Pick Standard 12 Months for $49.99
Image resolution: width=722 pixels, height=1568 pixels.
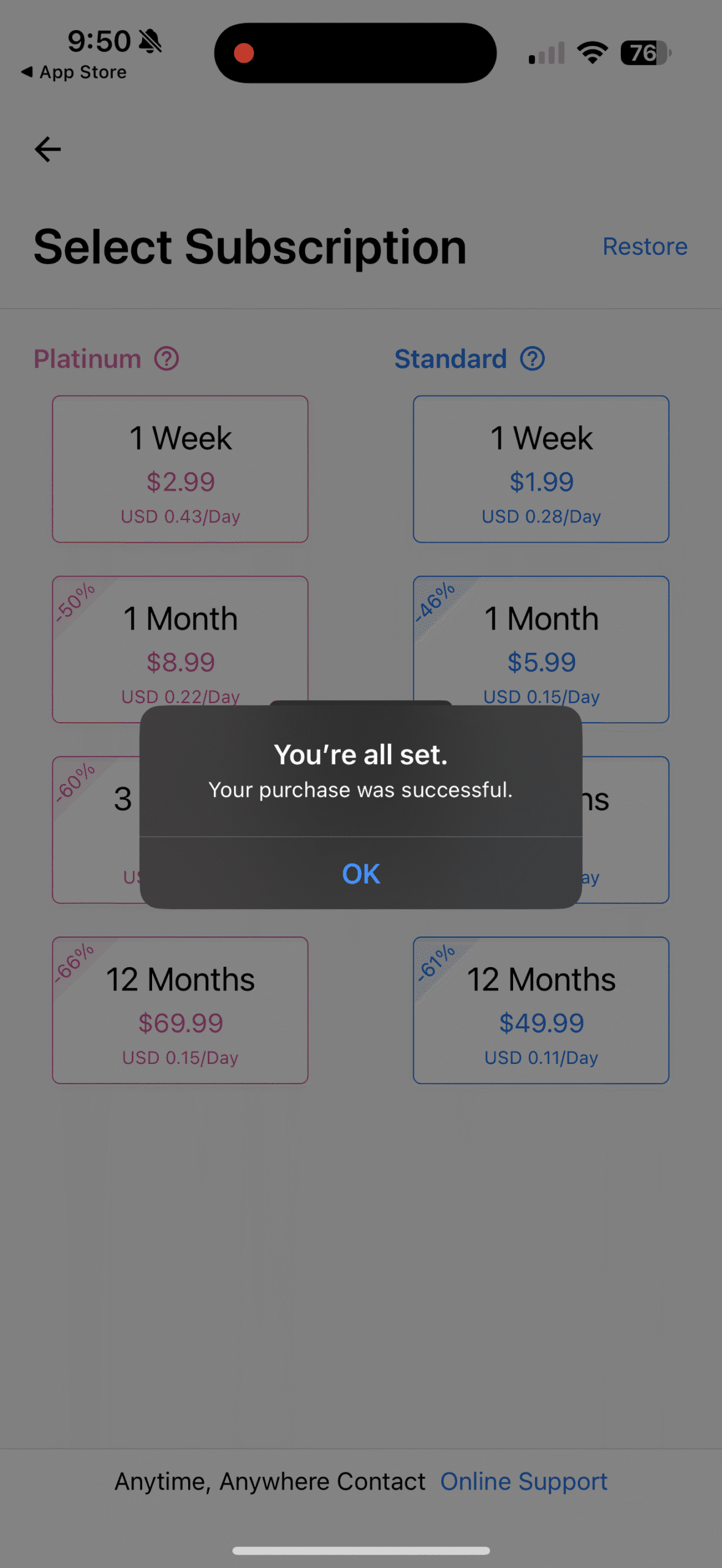coord(541,1011)
